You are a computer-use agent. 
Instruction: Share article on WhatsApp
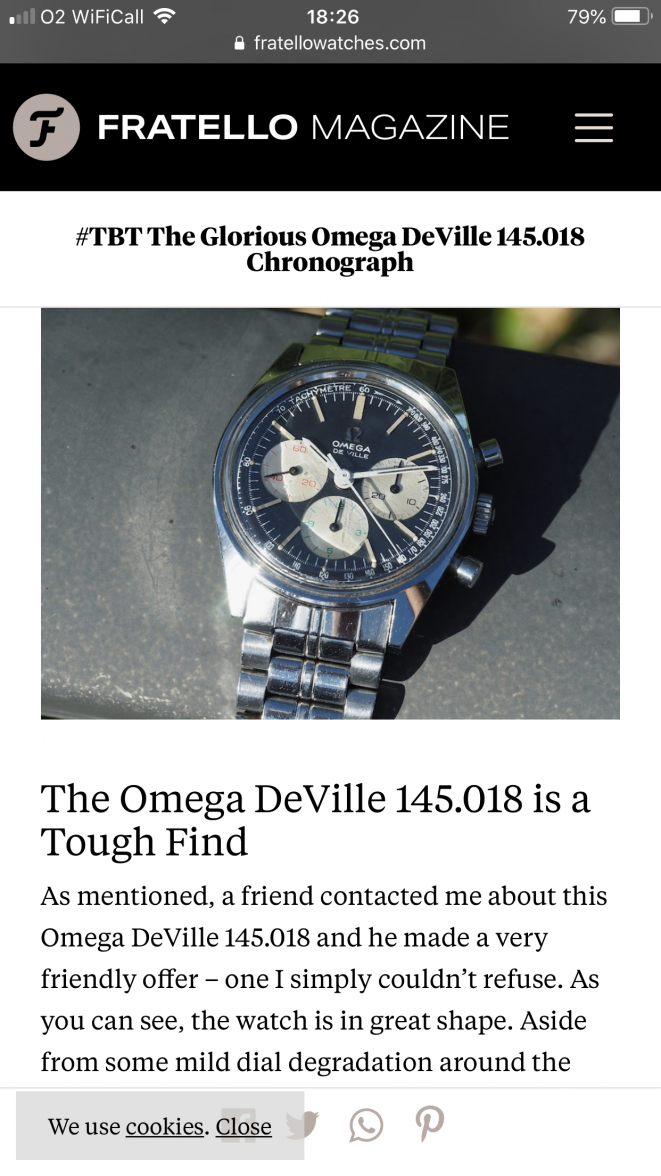click(366, 1126)
